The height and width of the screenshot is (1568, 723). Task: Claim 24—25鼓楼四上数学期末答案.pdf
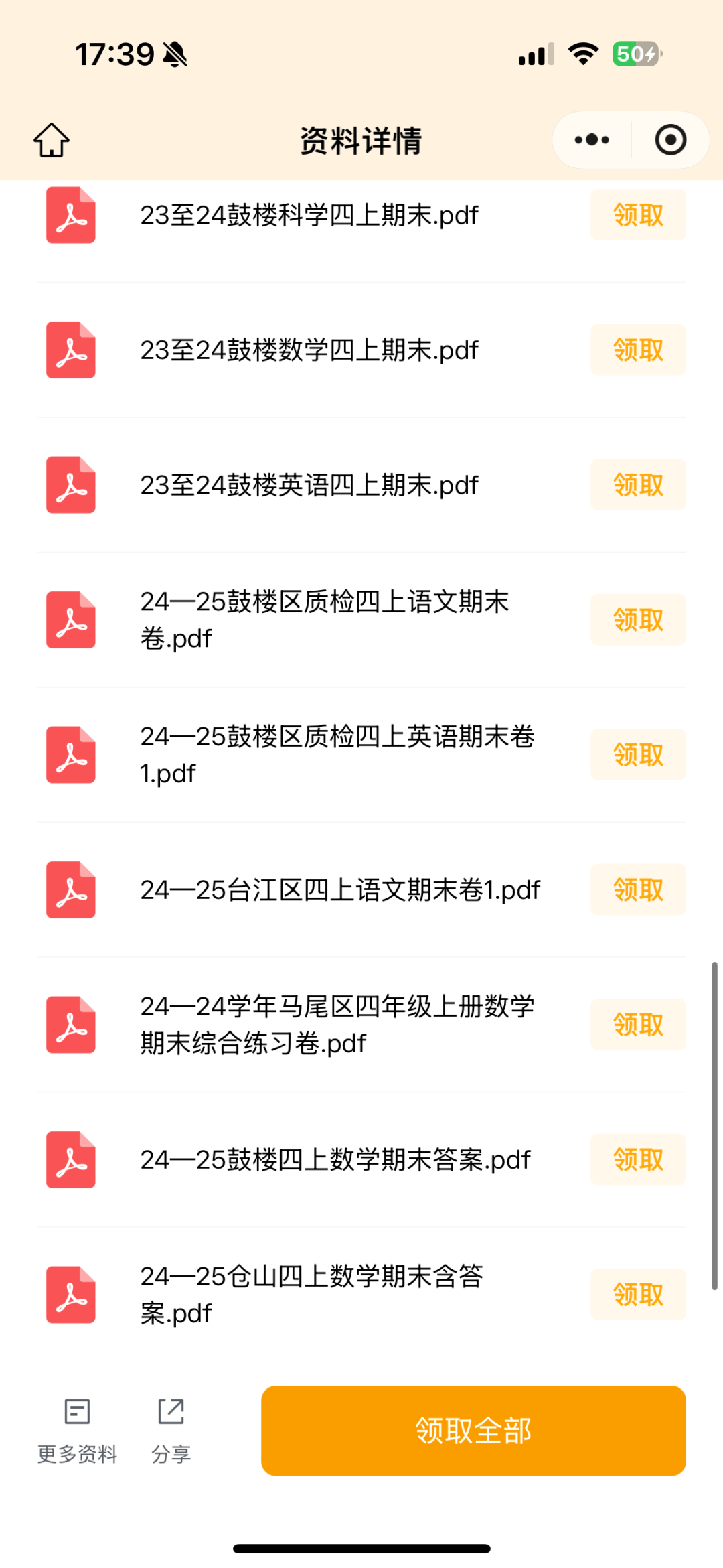coord(638,1159)
